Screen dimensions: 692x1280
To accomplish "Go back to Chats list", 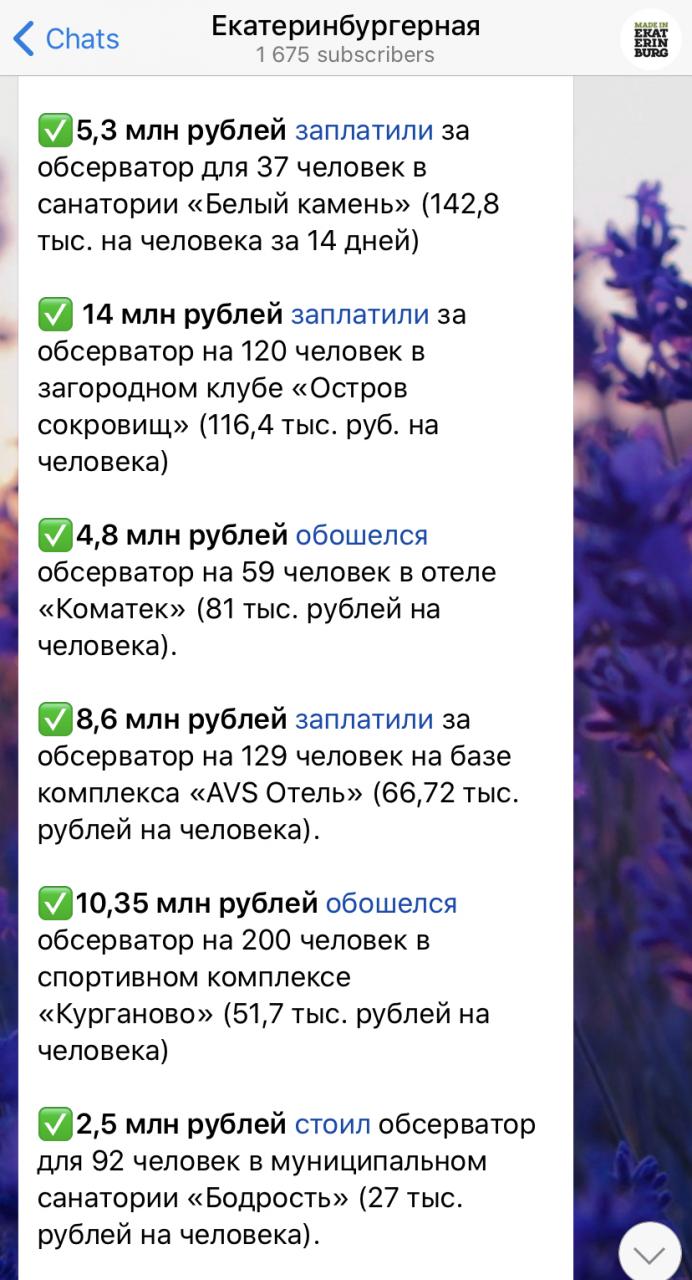I will 66,39.
